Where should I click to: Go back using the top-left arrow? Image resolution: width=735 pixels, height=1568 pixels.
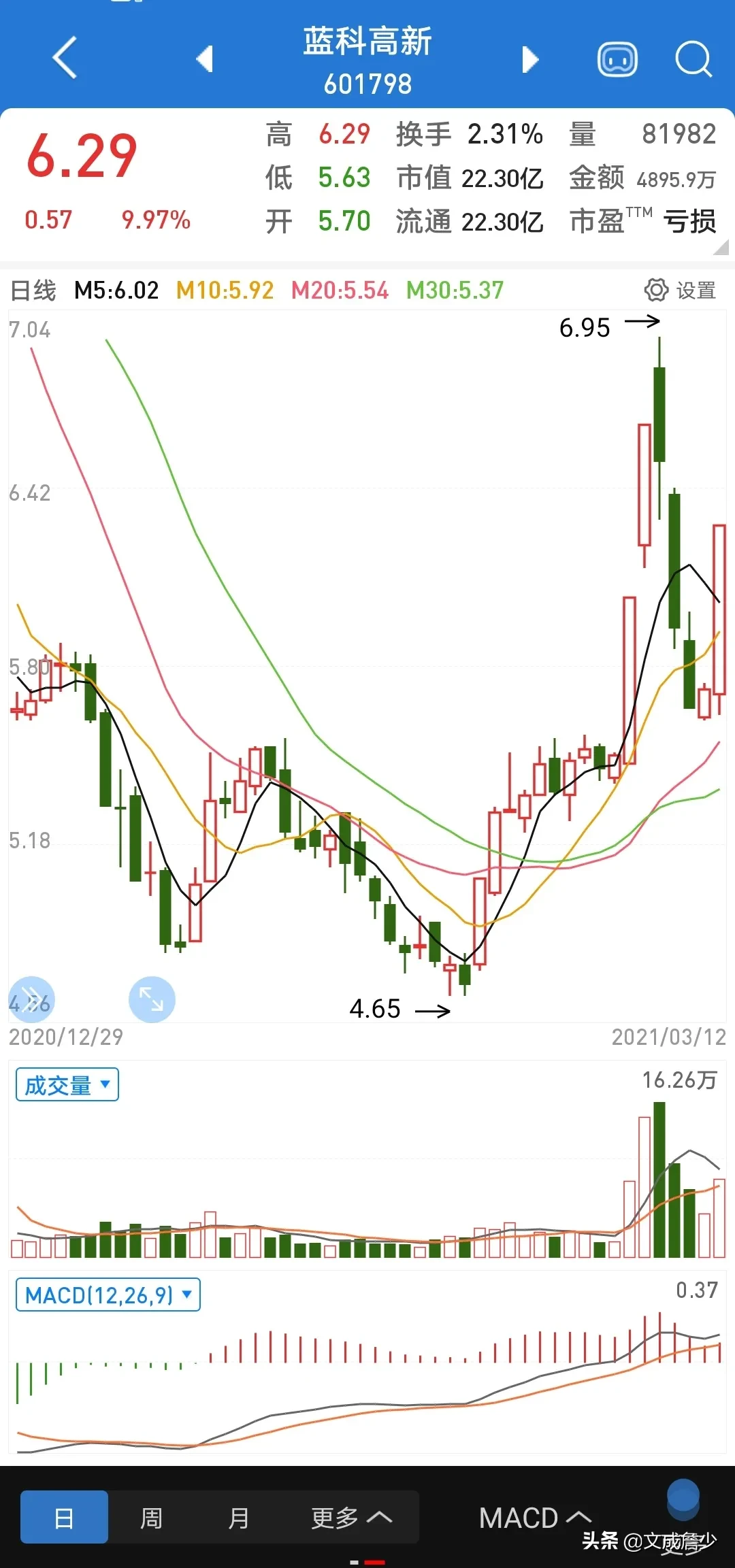tap(65, 59)
